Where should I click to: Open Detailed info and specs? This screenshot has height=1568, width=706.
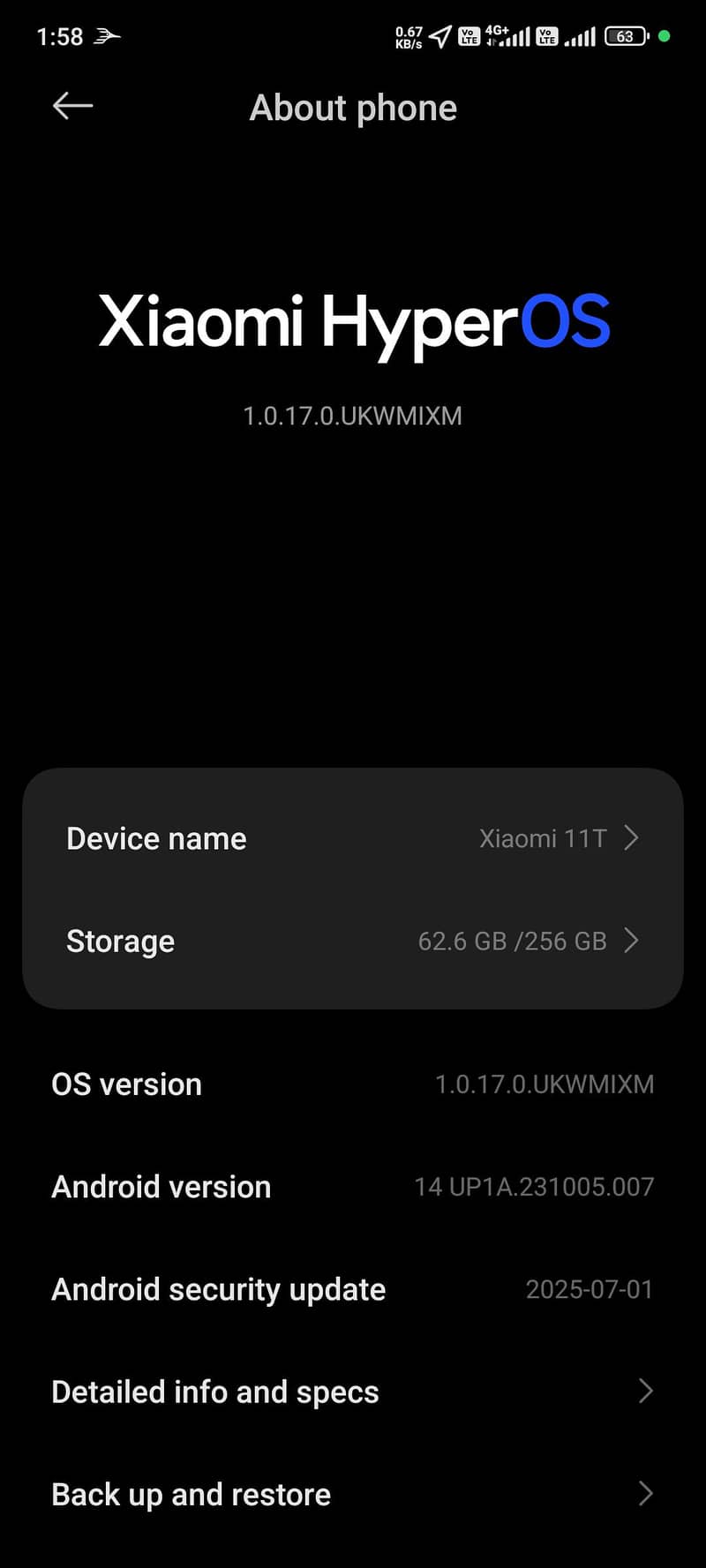pyautogui.click(x=353, y=1392)
